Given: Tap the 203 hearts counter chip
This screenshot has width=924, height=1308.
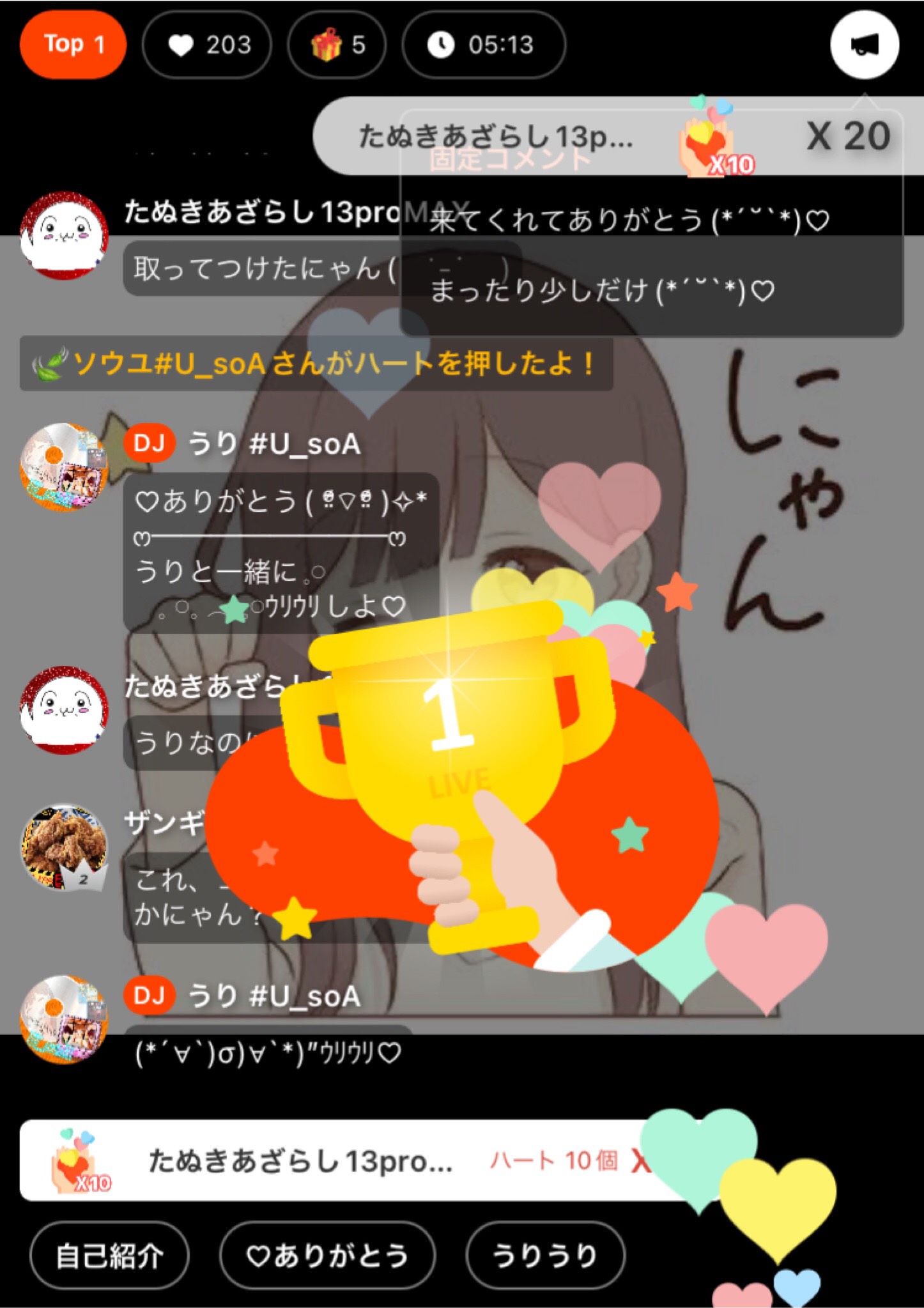Looking at the screenshot, I should 207,45.
